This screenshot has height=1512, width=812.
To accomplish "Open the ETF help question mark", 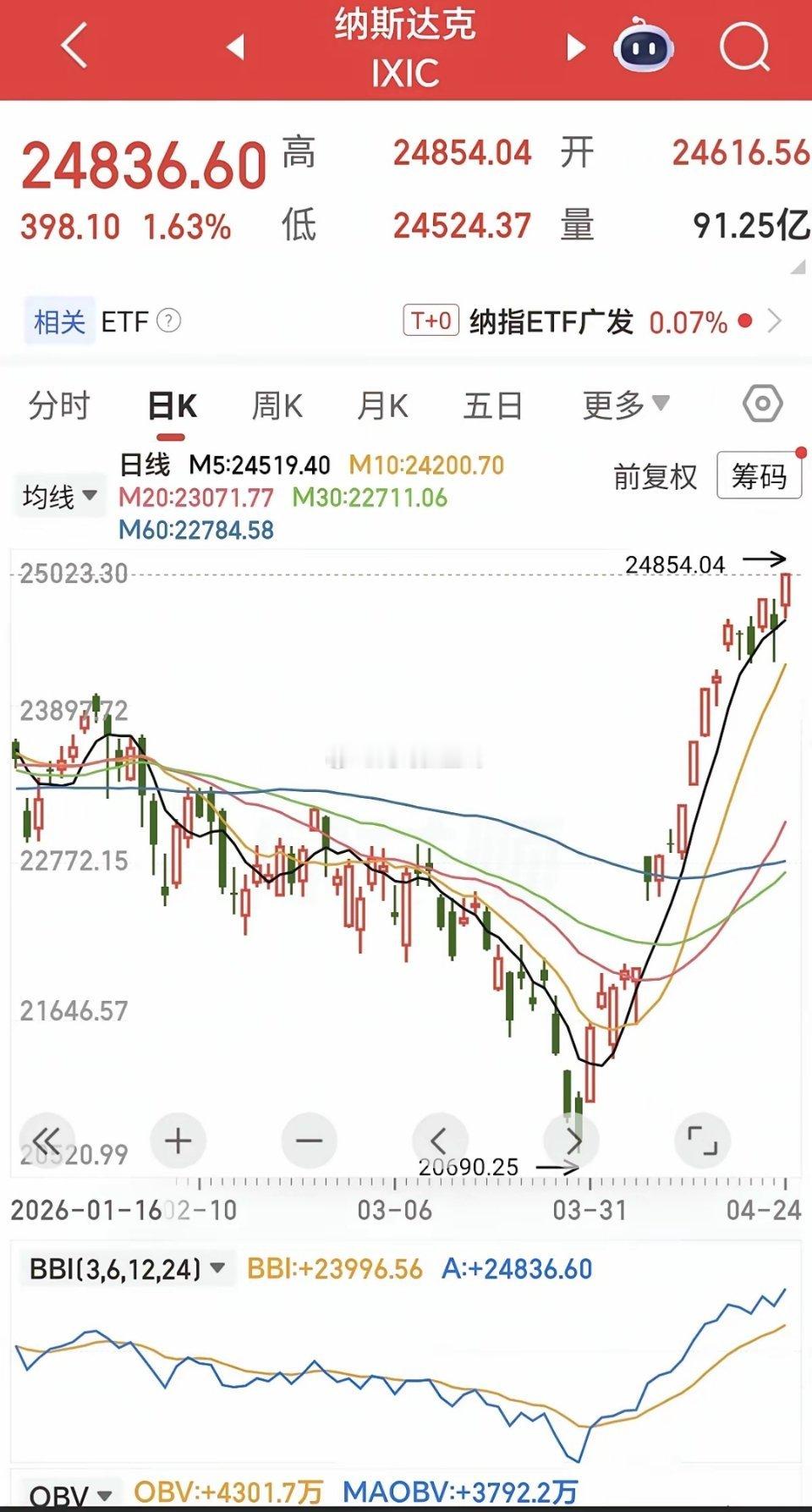I will (172, 322).
